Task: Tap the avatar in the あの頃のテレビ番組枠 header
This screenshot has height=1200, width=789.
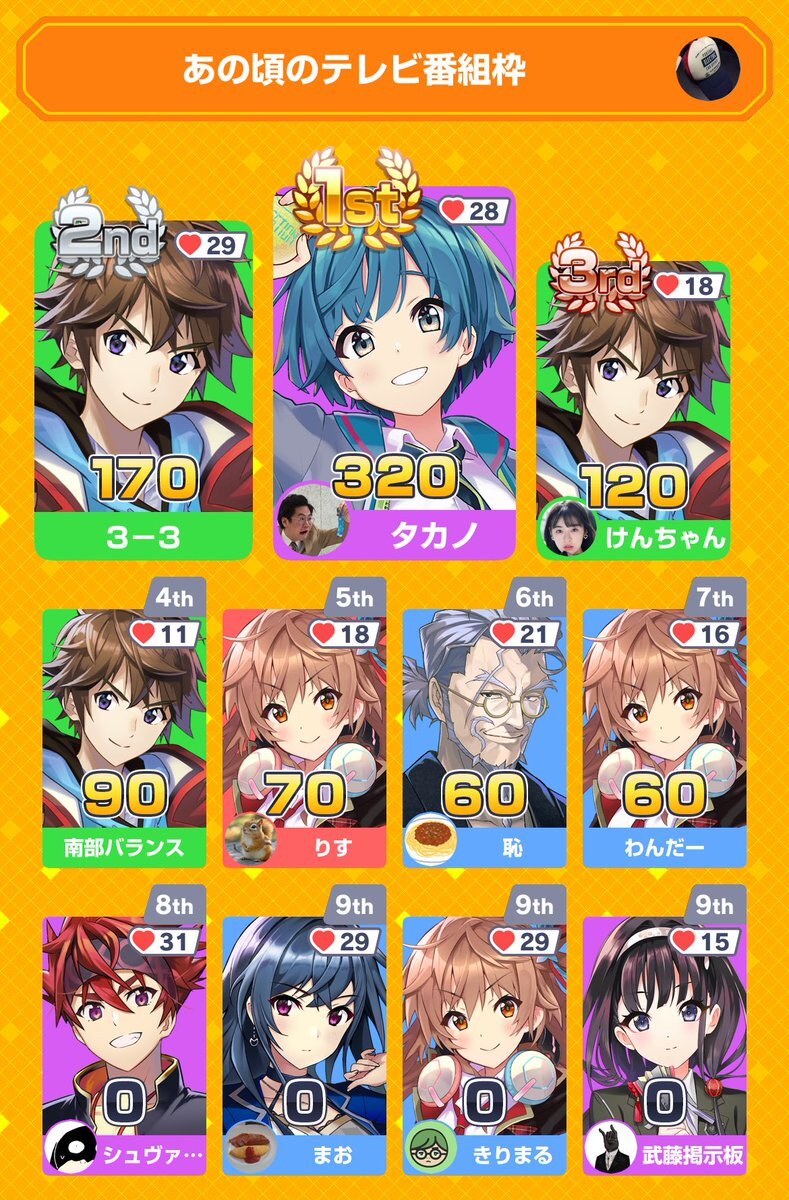Action: click(x=707, y=68)
